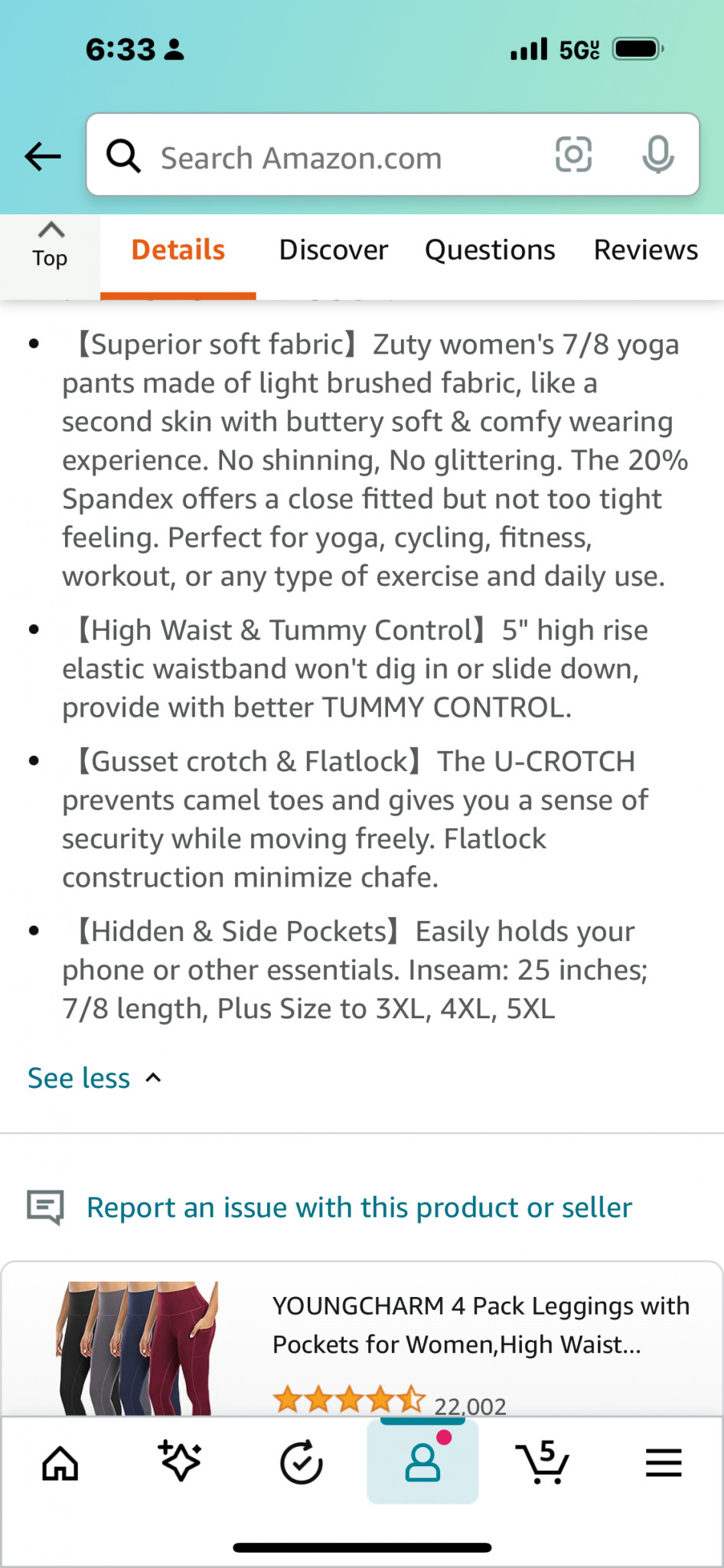
Task: Switch to the Questions tab
Action: (490, 250)
